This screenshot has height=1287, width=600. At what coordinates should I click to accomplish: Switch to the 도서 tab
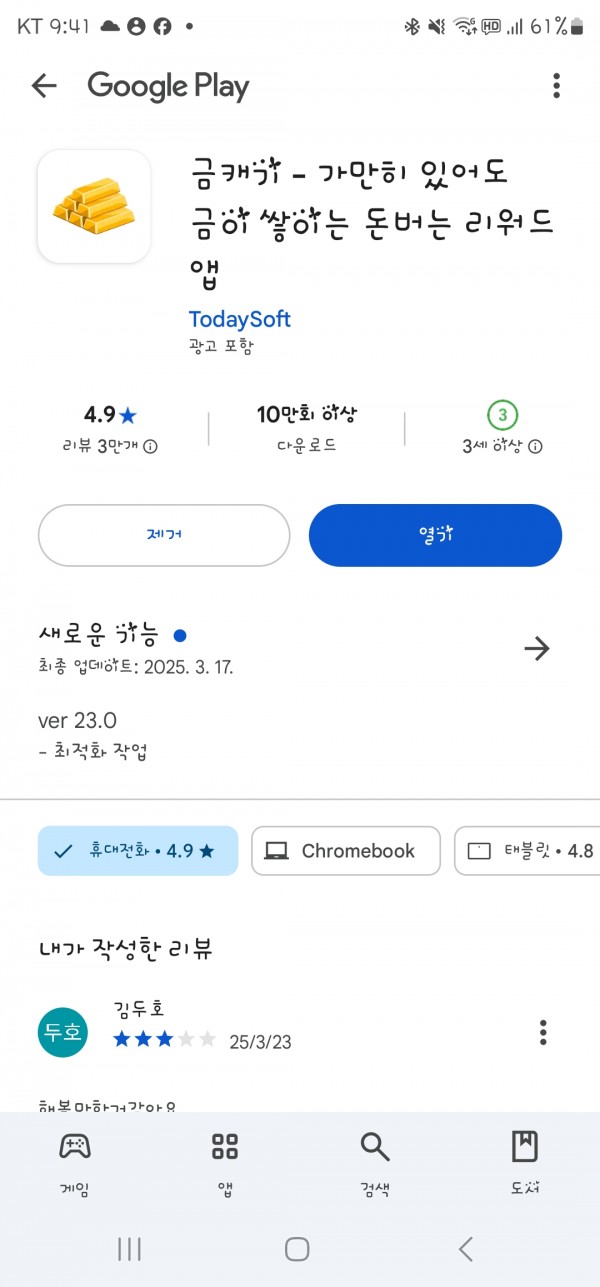525,1164
